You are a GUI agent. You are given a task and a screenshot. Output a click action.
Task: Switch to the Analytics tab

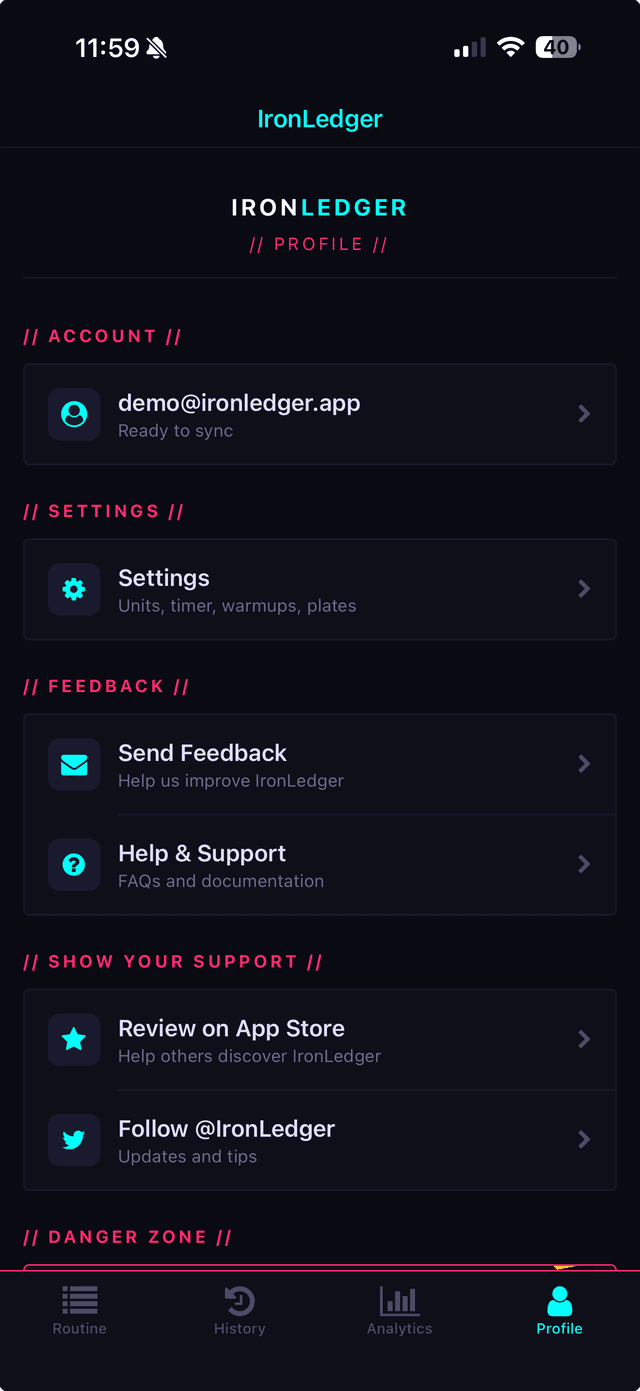tap(399, 1310)
